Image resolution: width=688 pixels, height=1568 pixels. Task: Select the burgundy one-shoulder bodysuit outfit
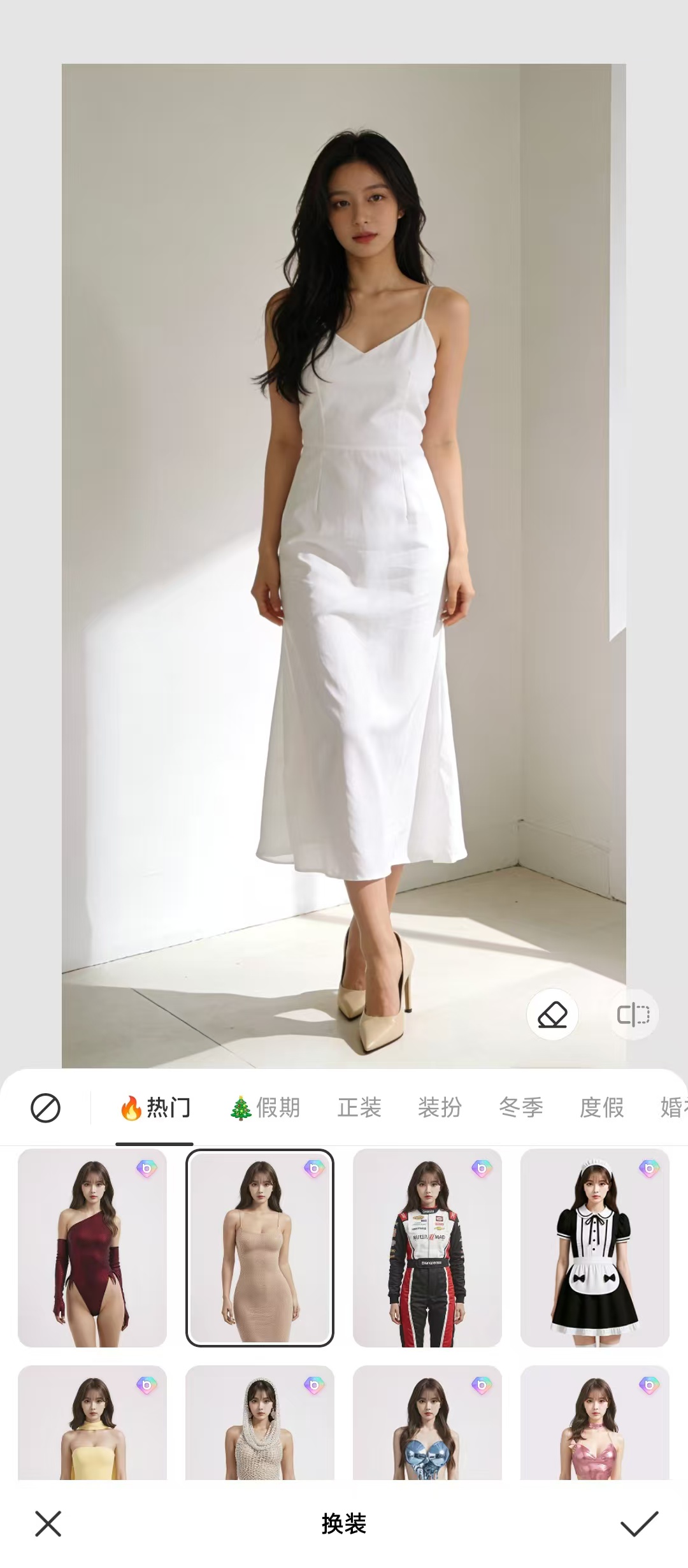tap(92, 1249)
